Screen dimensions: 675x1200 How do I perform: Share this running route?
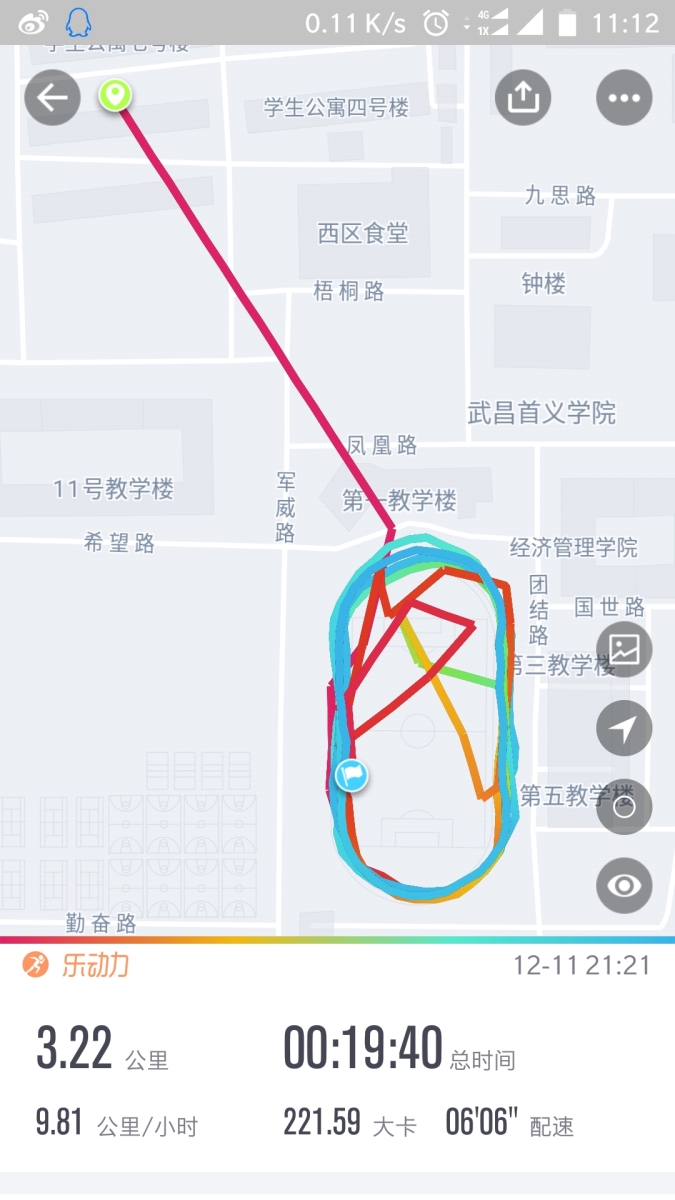[523, 97]
